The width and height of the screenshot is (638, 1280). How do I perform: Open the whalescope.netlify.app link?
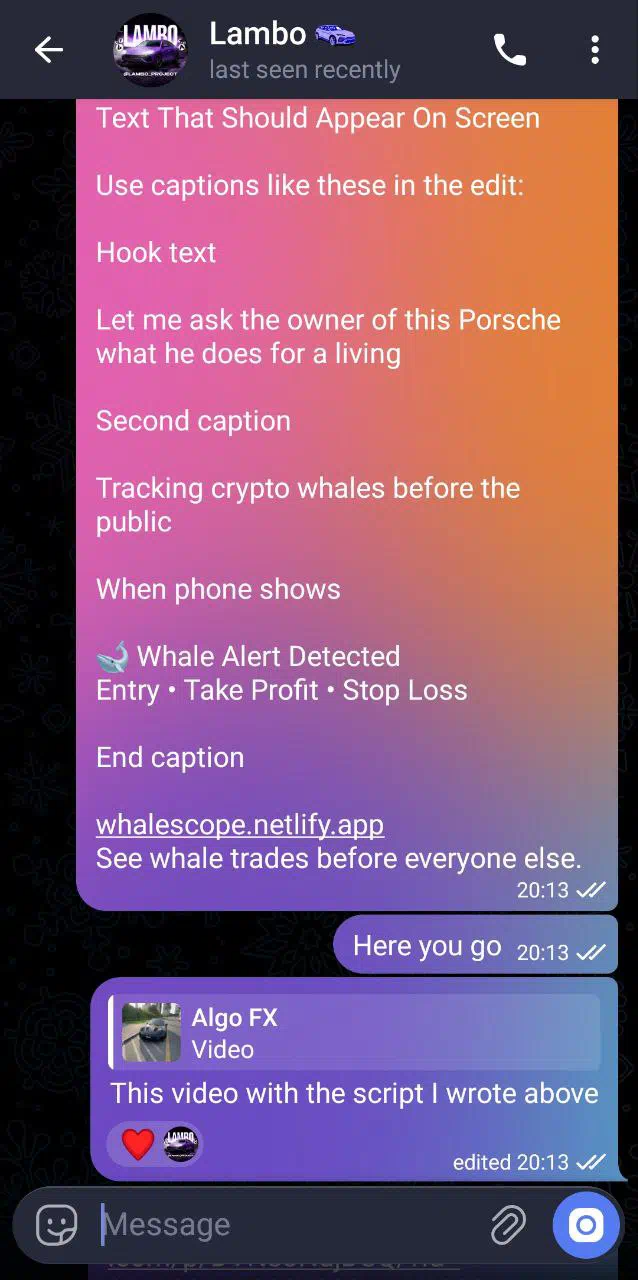(240, 825)
